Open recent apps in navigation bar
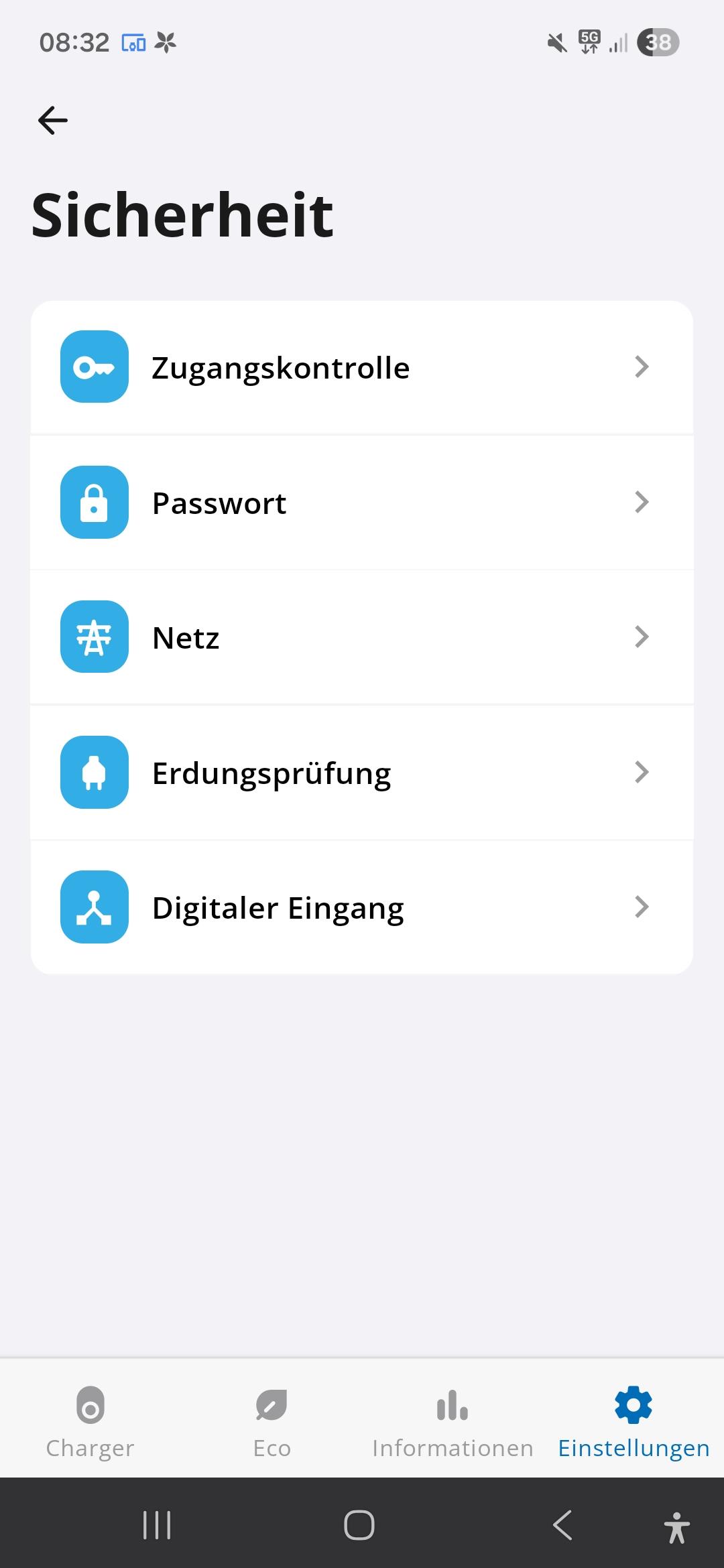Image resolution: width=724 pixels, height=1568 pixels. [x=158, y=1526]
